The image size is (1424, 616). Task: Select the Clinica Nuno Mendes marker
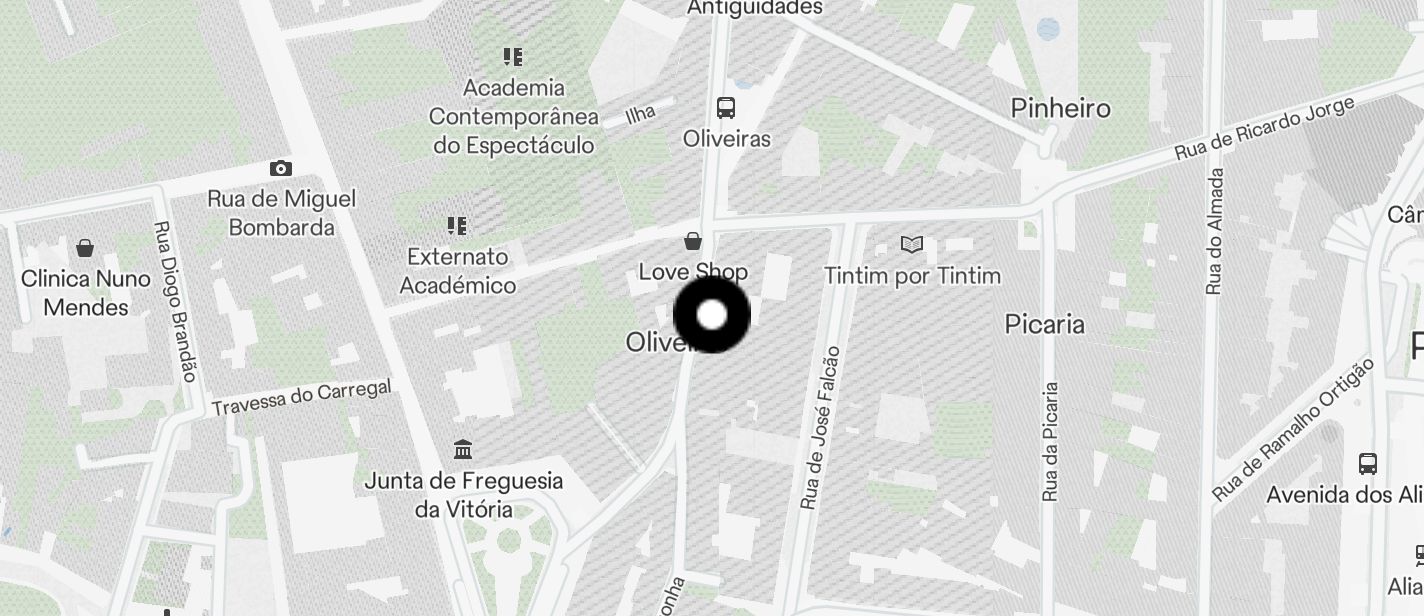85,247
